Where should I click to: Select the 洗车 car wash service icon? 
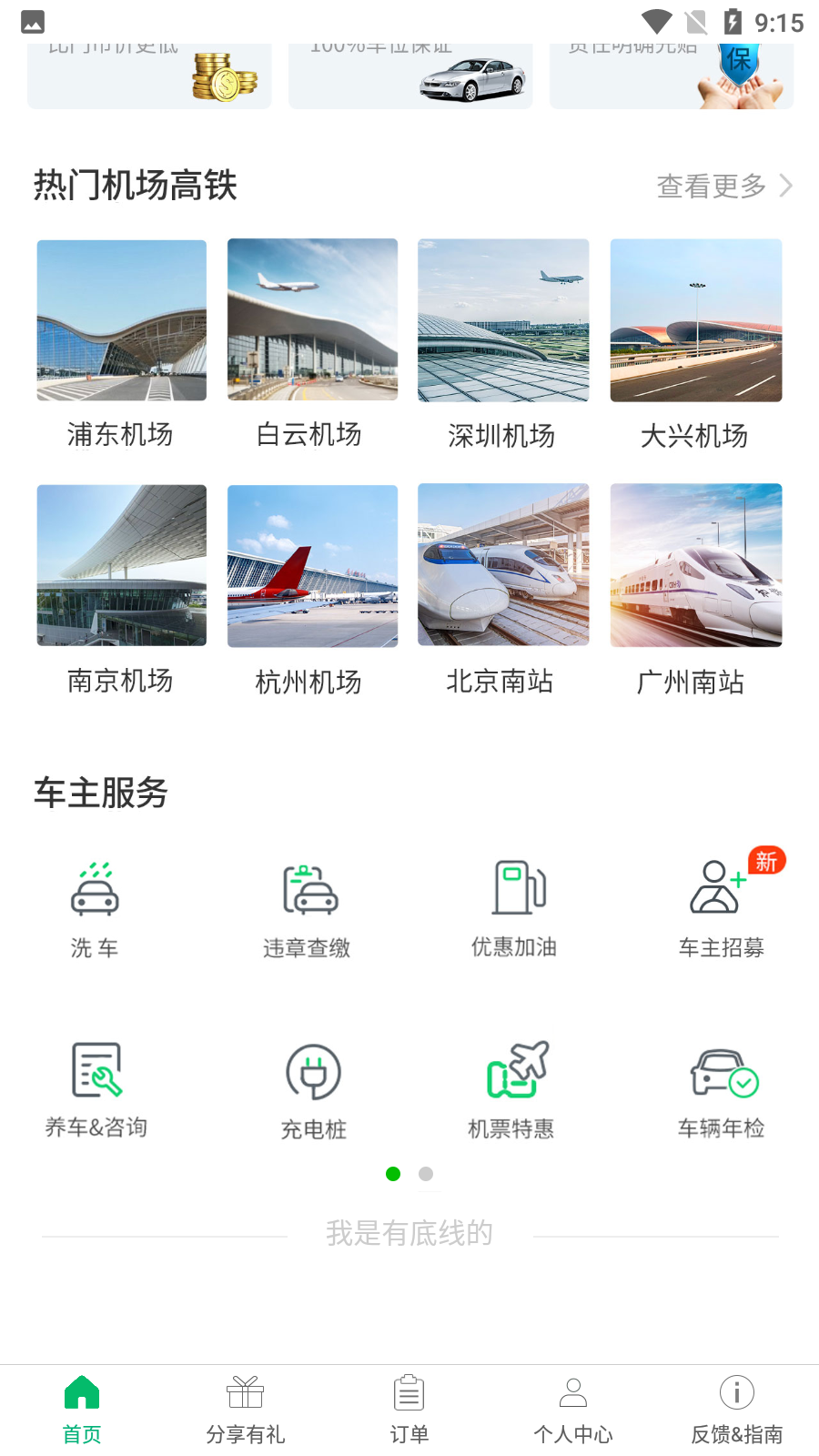(95, 905)
